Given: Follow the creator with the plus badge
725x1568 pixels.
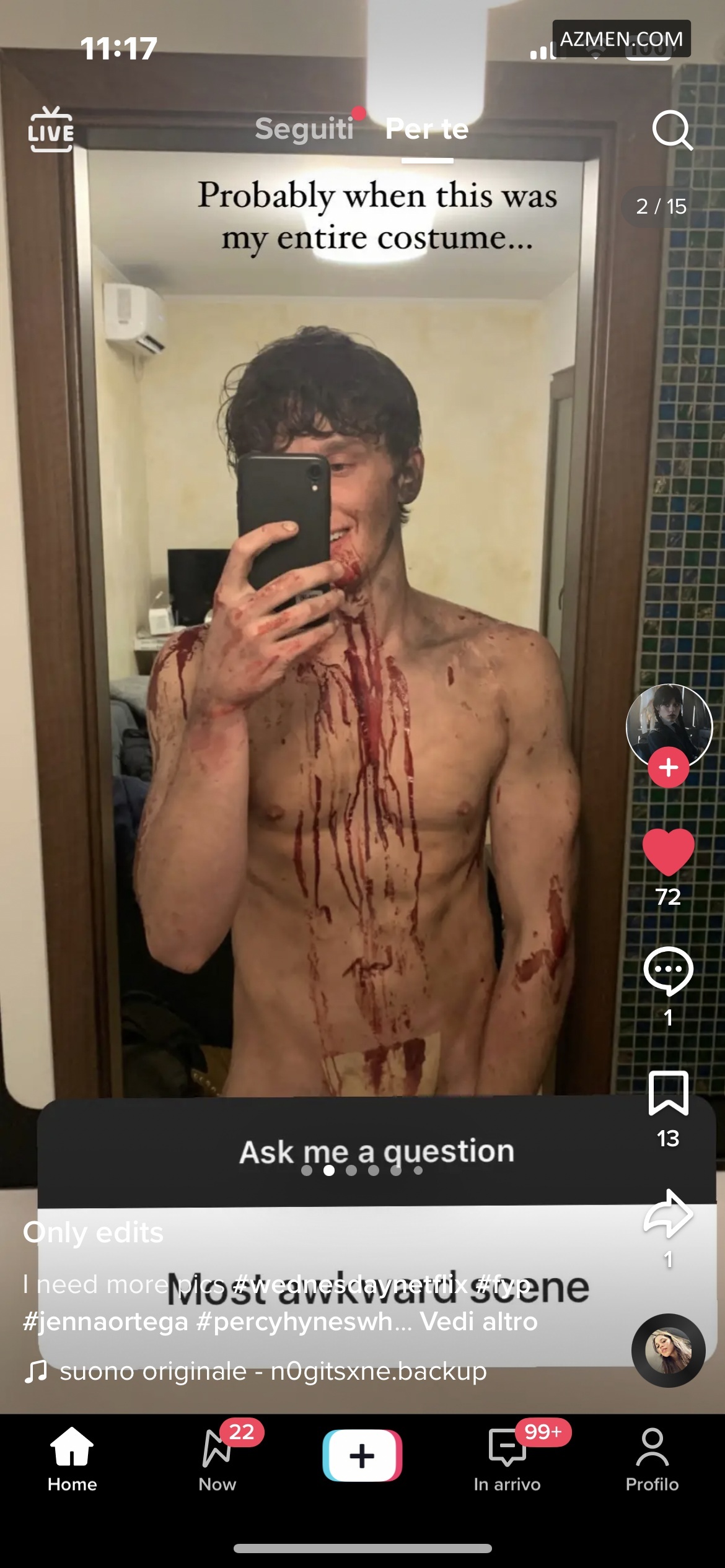Looking at the screenshot, I should 668,768.
